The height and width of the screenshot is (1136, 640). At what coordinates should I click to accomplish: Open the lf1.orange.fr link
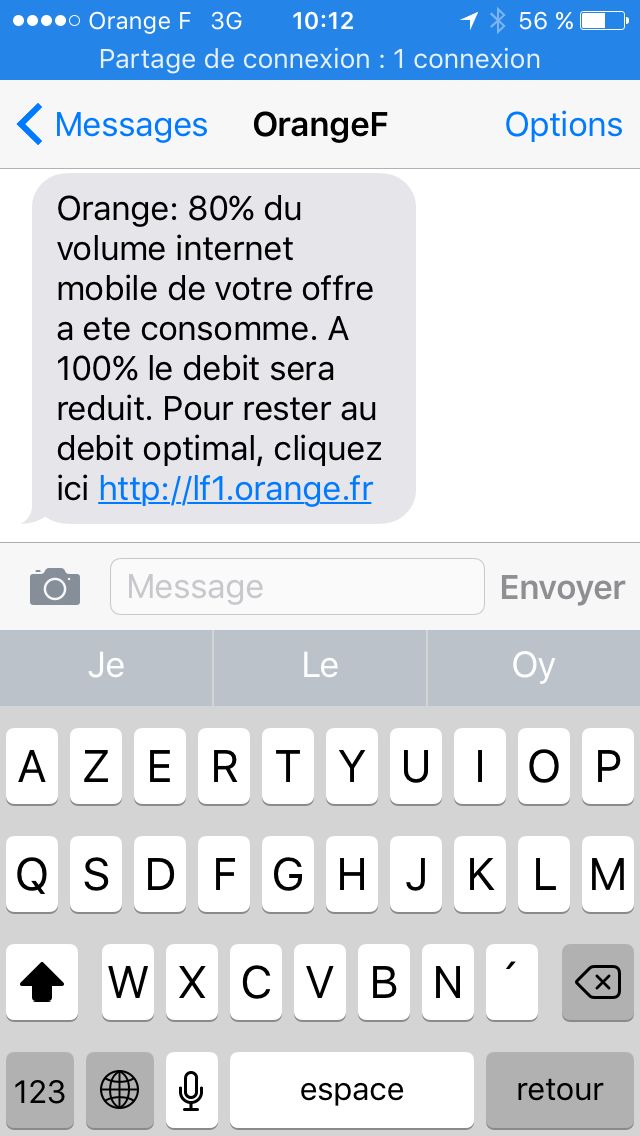(236, 489)
